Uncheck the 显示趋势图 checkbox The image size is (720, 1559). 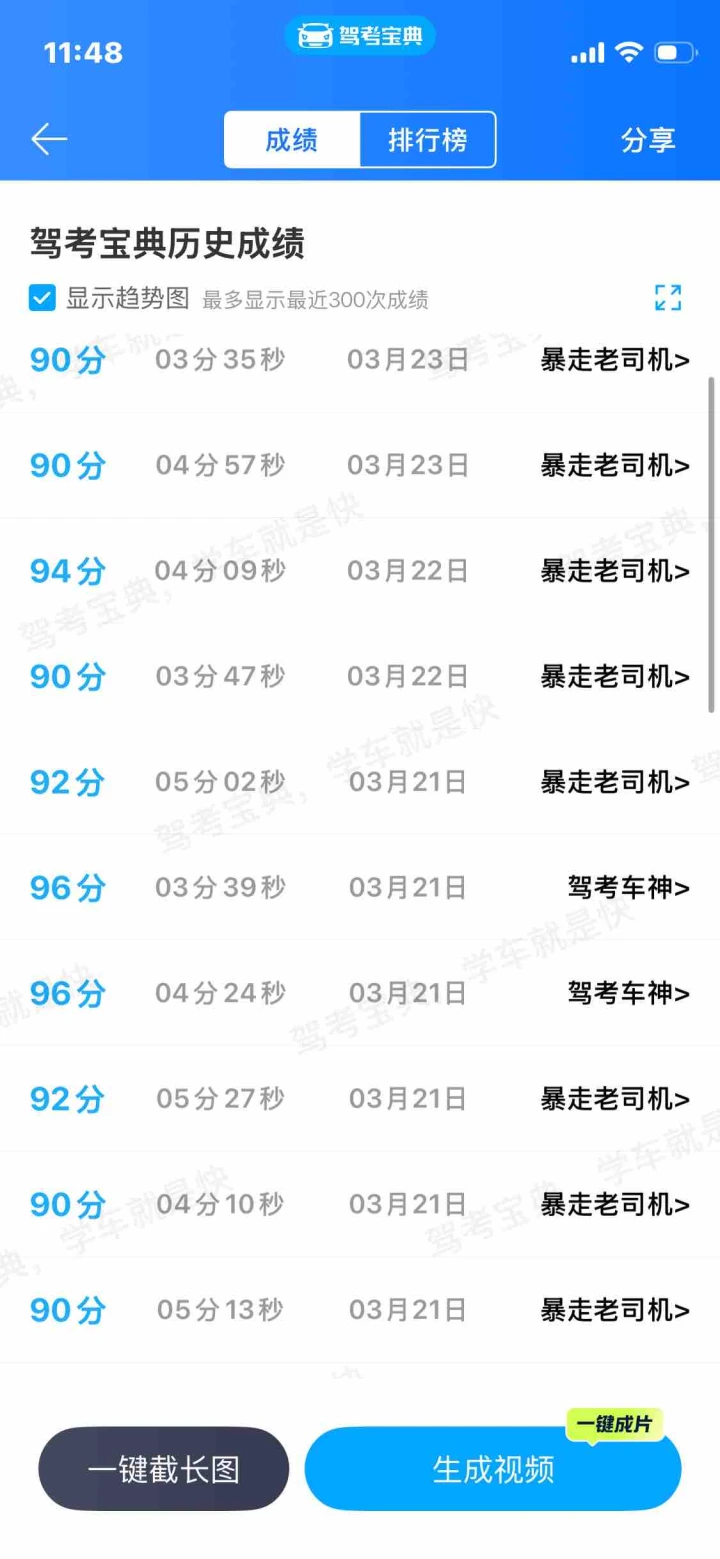[x=42, y=298]
